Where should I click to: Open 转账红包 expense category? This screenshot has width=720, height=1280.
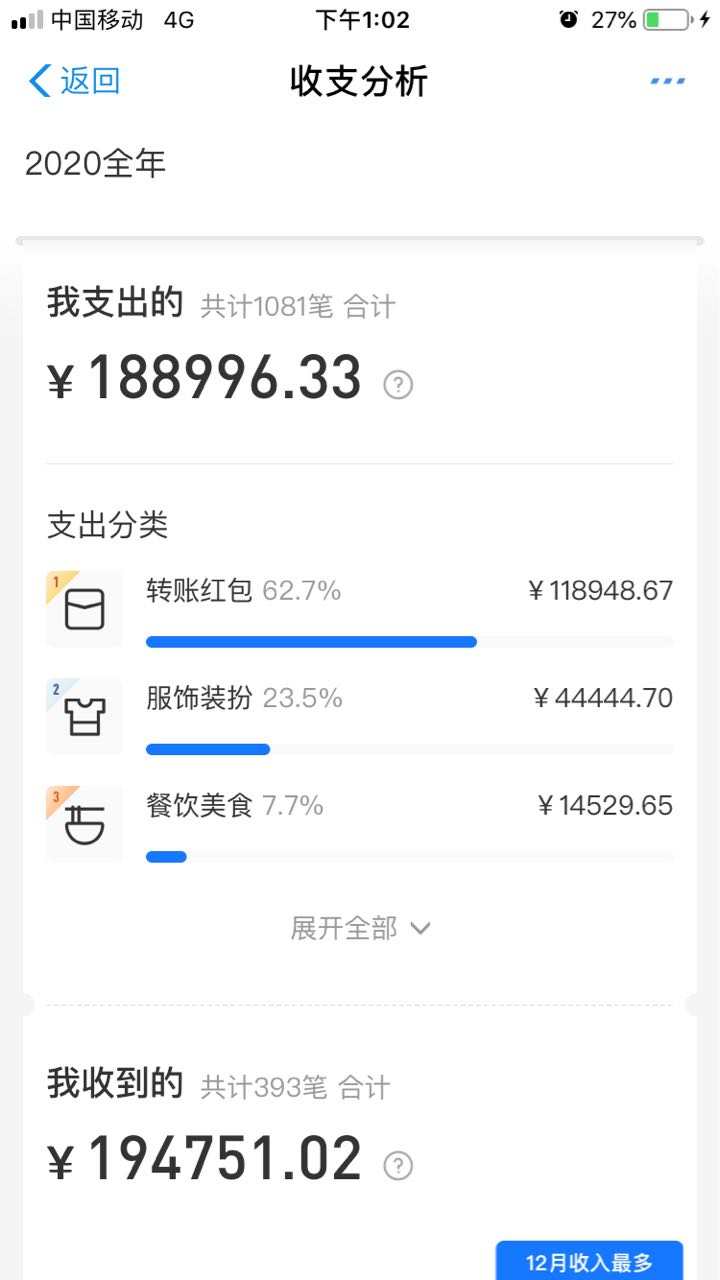click(360, 609)
